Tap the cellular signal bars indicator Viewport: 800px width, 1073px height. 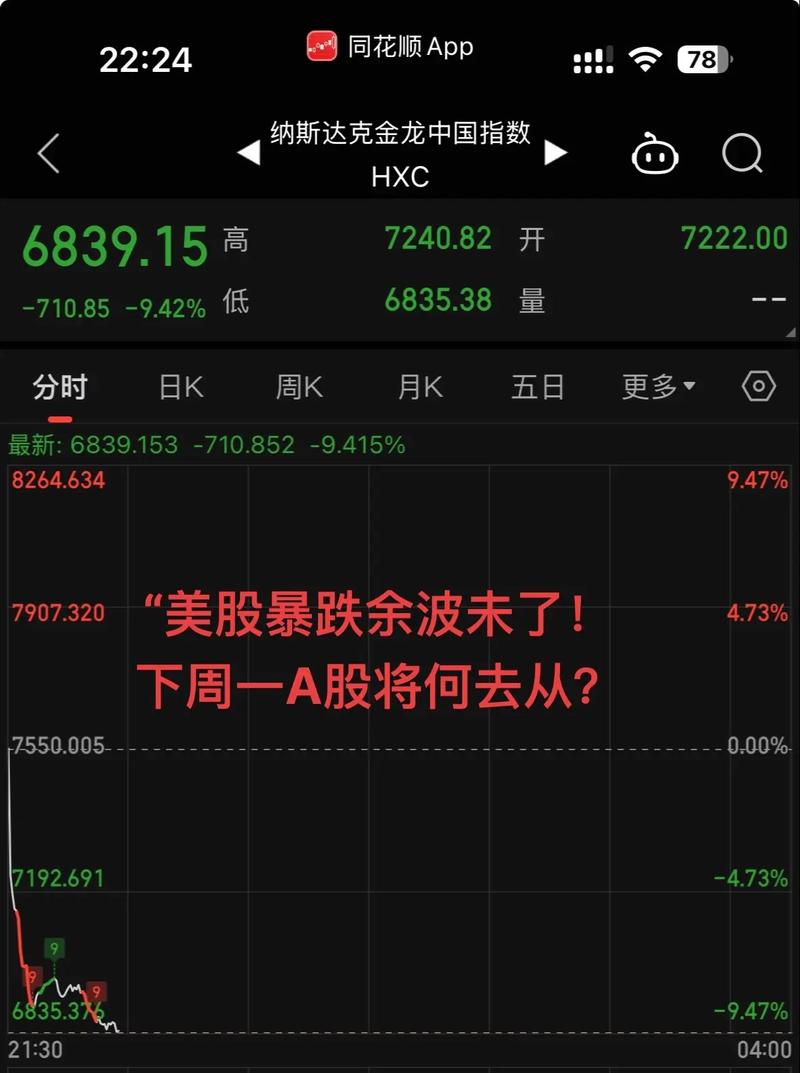click(592, 58)
